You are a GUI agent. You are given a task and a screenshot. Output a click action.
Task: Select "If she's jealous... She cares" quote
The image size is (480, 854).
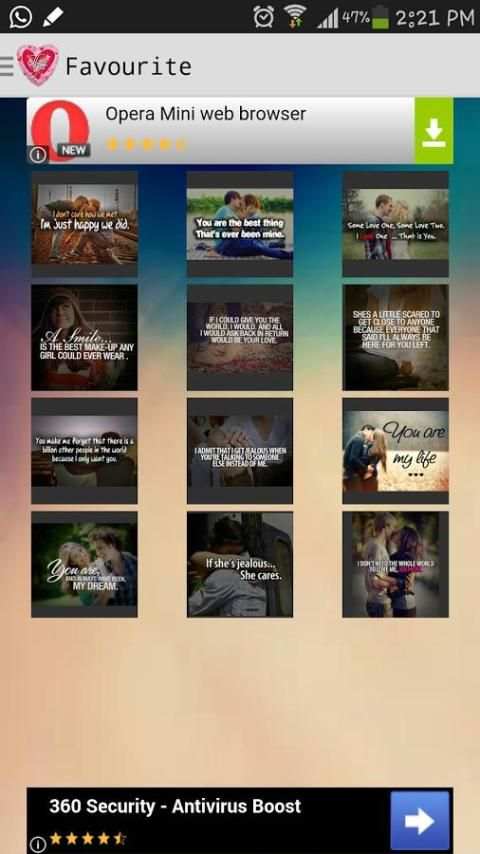coord(240,564)
